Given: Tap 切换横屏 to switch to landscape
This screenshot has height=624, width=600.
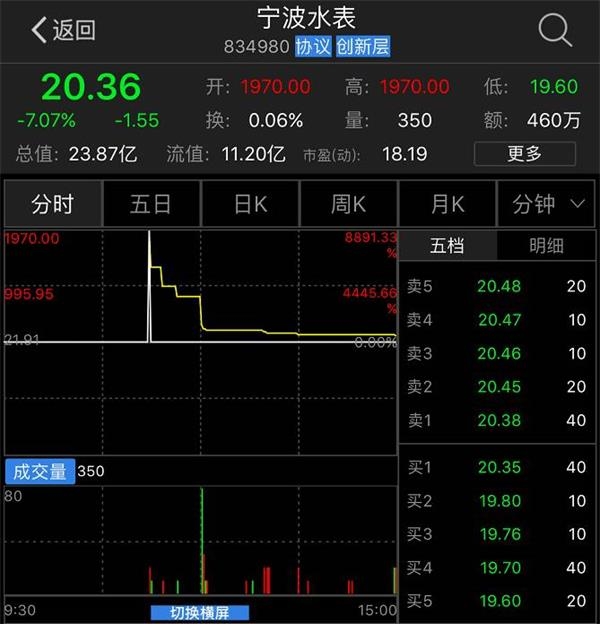Looking at the screenshot, I should [x=199, y=612].
